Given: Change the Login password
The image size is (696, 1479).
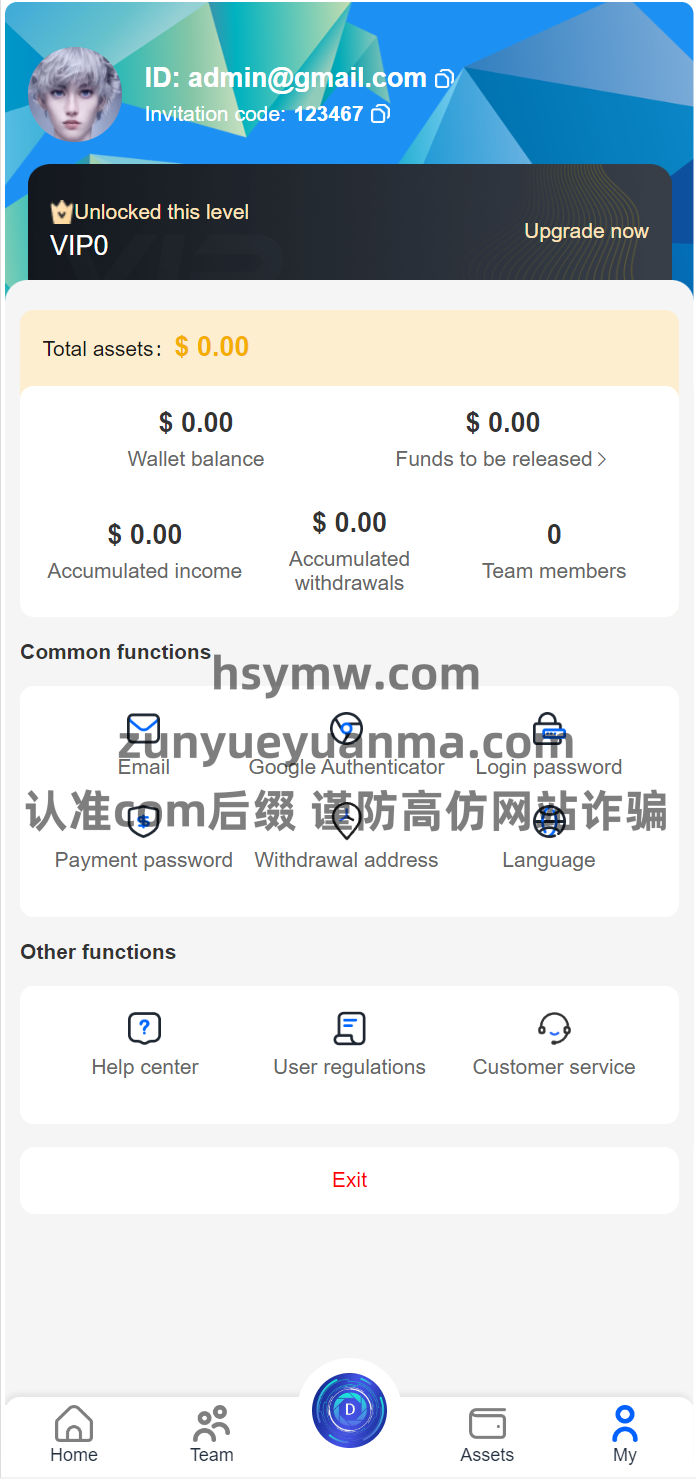Looking at the screenshot, I should [x=548, y=745].
